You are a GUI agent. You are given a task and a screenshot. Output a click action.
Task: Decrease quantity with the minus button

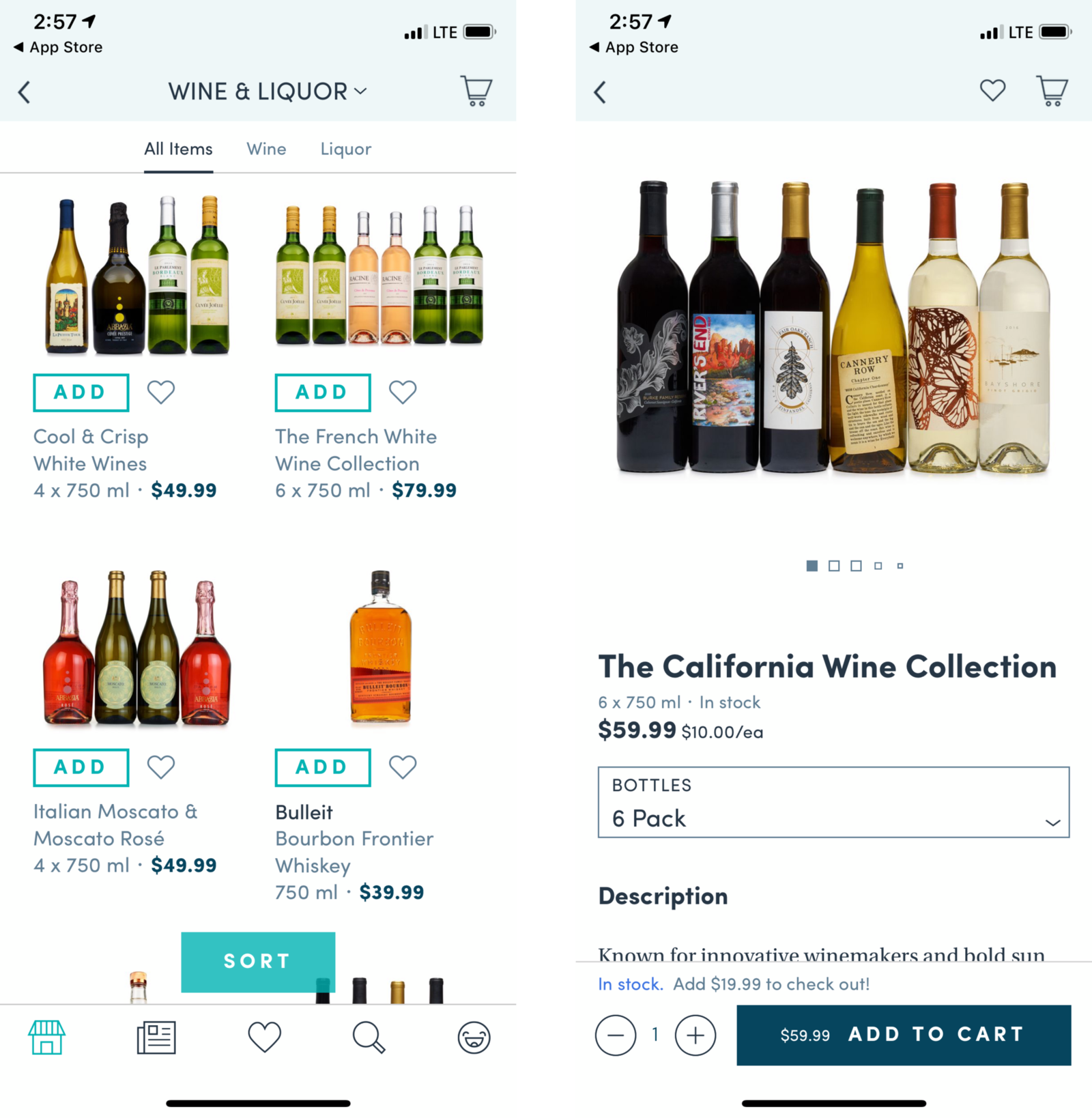click(x=615, y=1035)
